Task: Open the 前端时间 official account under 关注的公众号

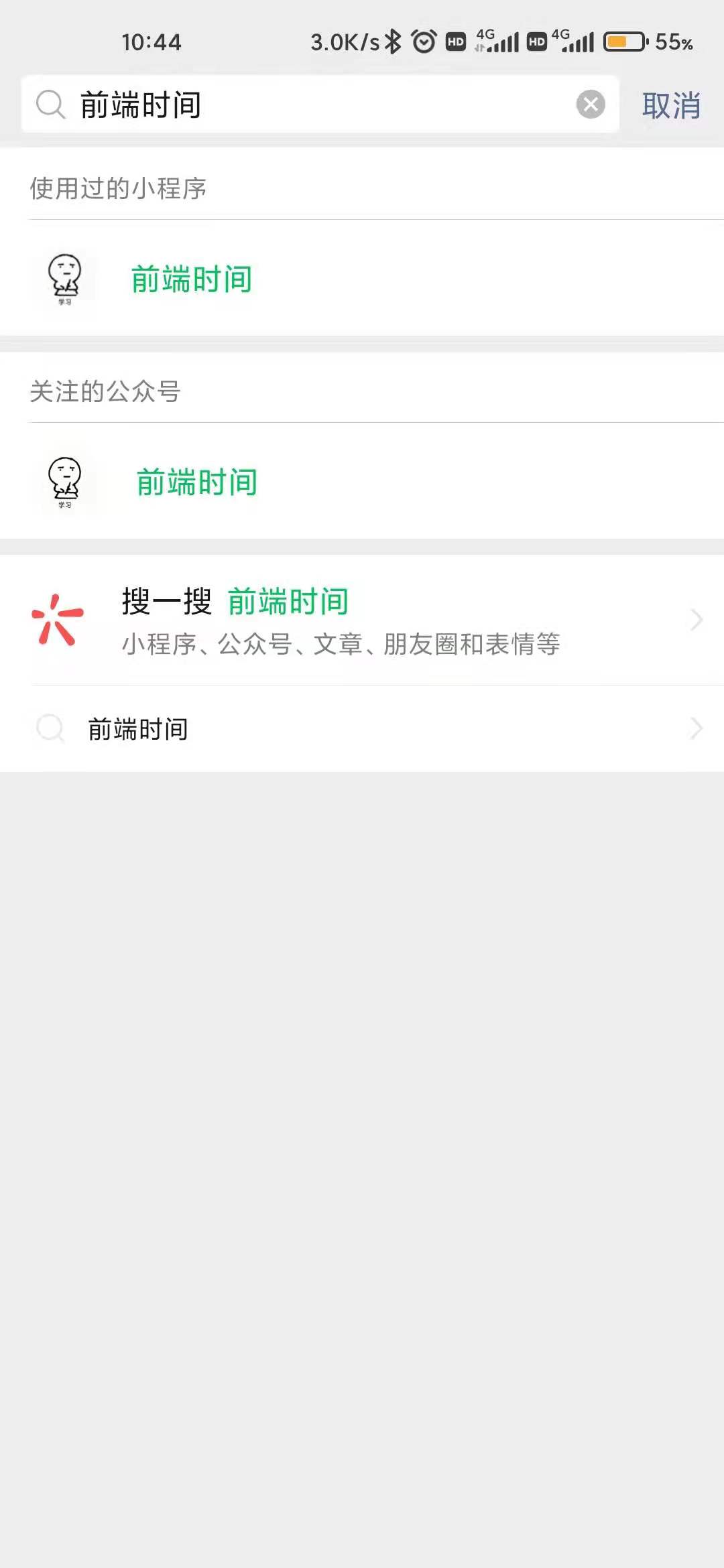Action: click(x=196, y=482)
